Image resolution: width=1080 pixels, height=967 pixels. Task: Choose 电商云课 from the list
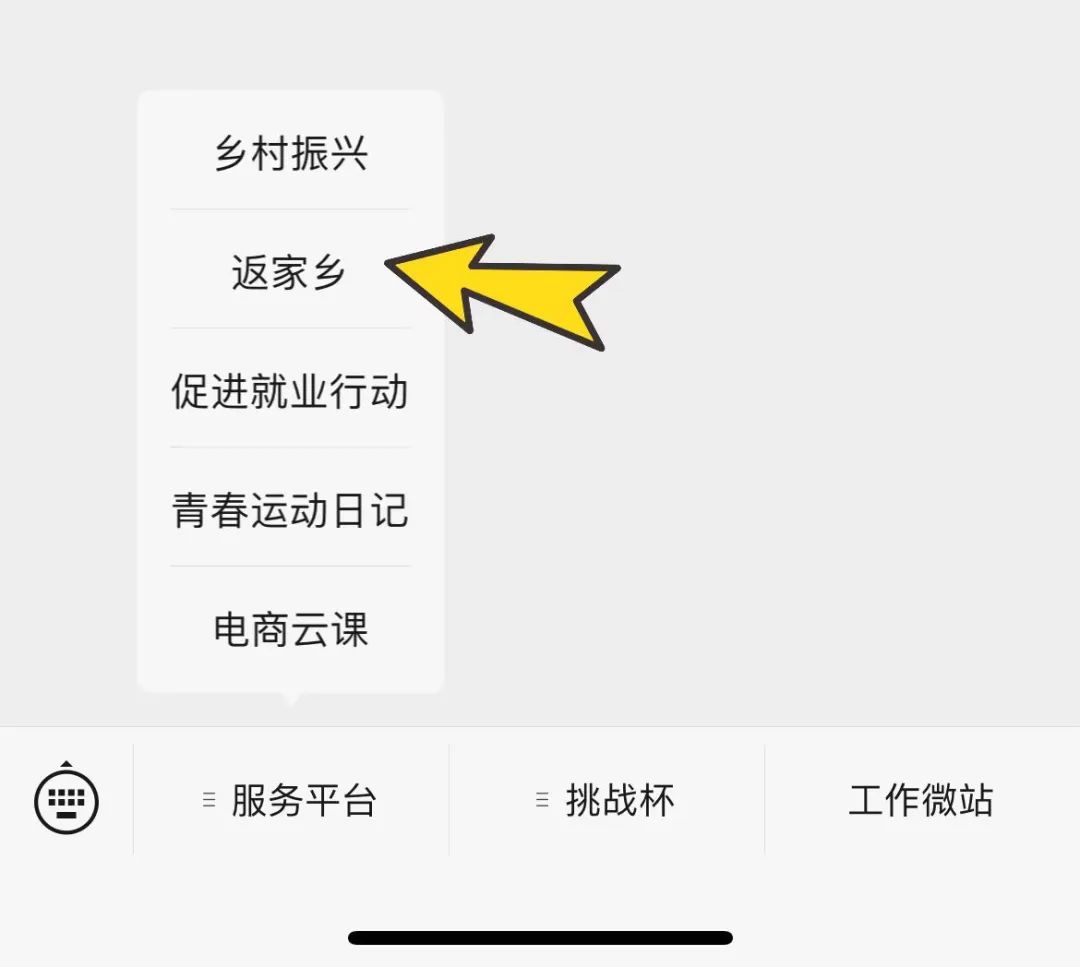click(x=290, y=629)
